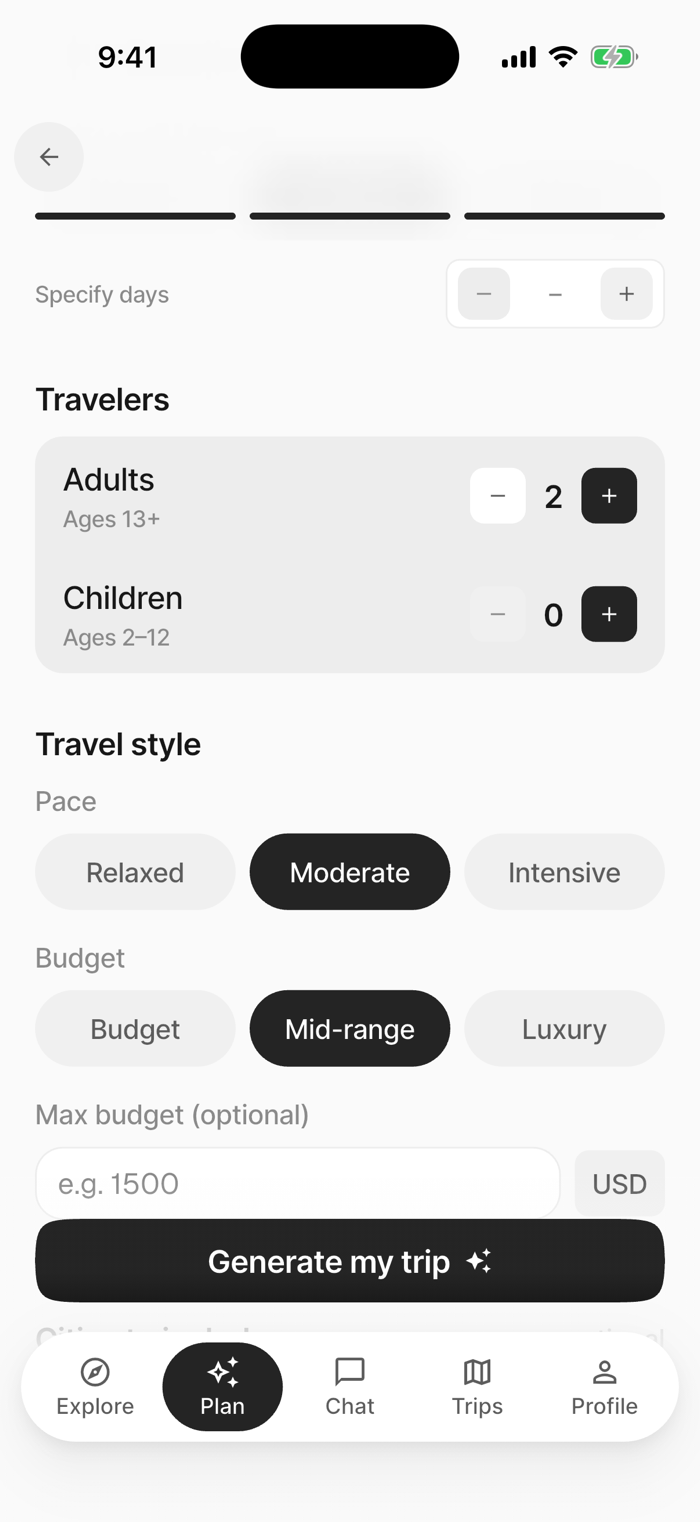The height and width of the screenshot is (1522, 700).
Task: Increase the specified days count
Action: 626,294
